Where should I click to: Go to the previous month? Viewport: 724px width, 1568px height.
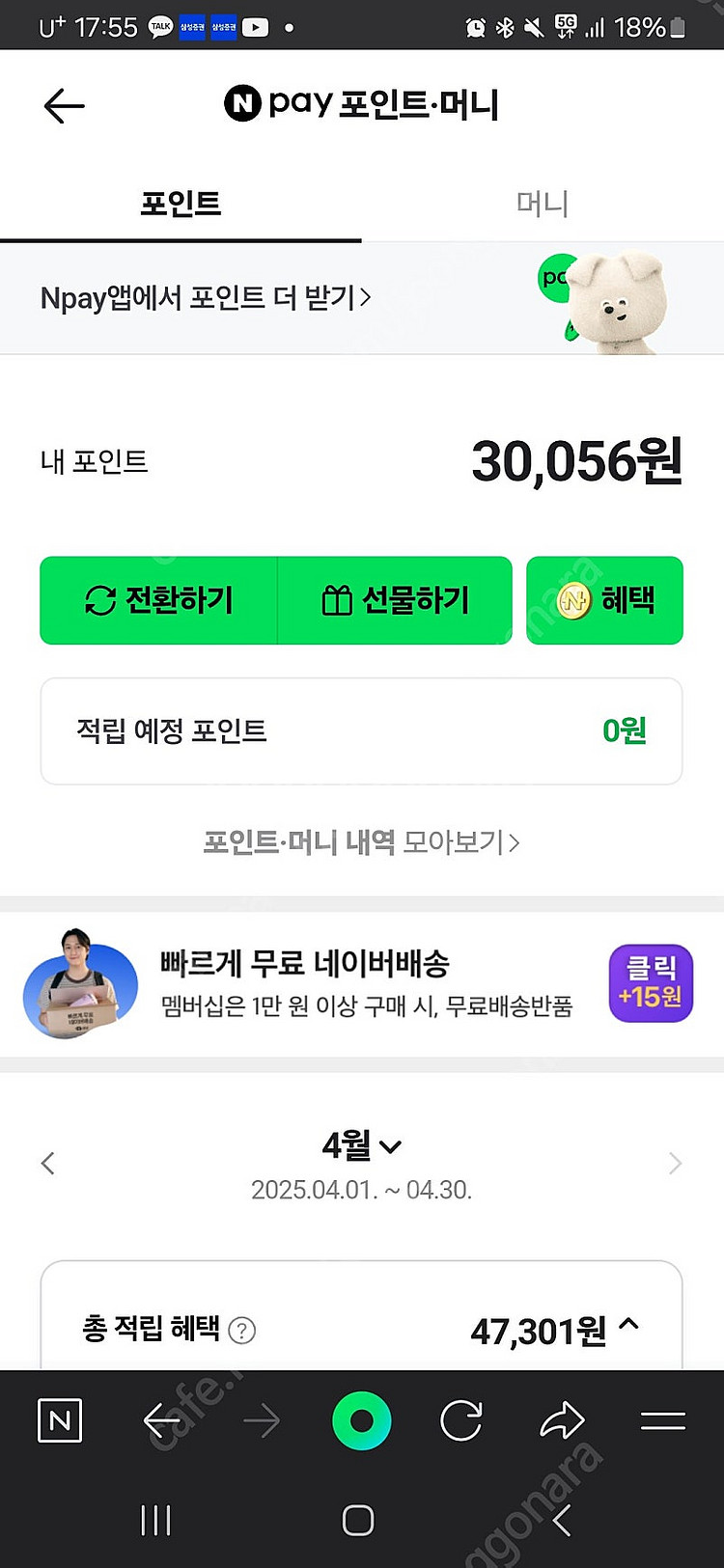48,1164
